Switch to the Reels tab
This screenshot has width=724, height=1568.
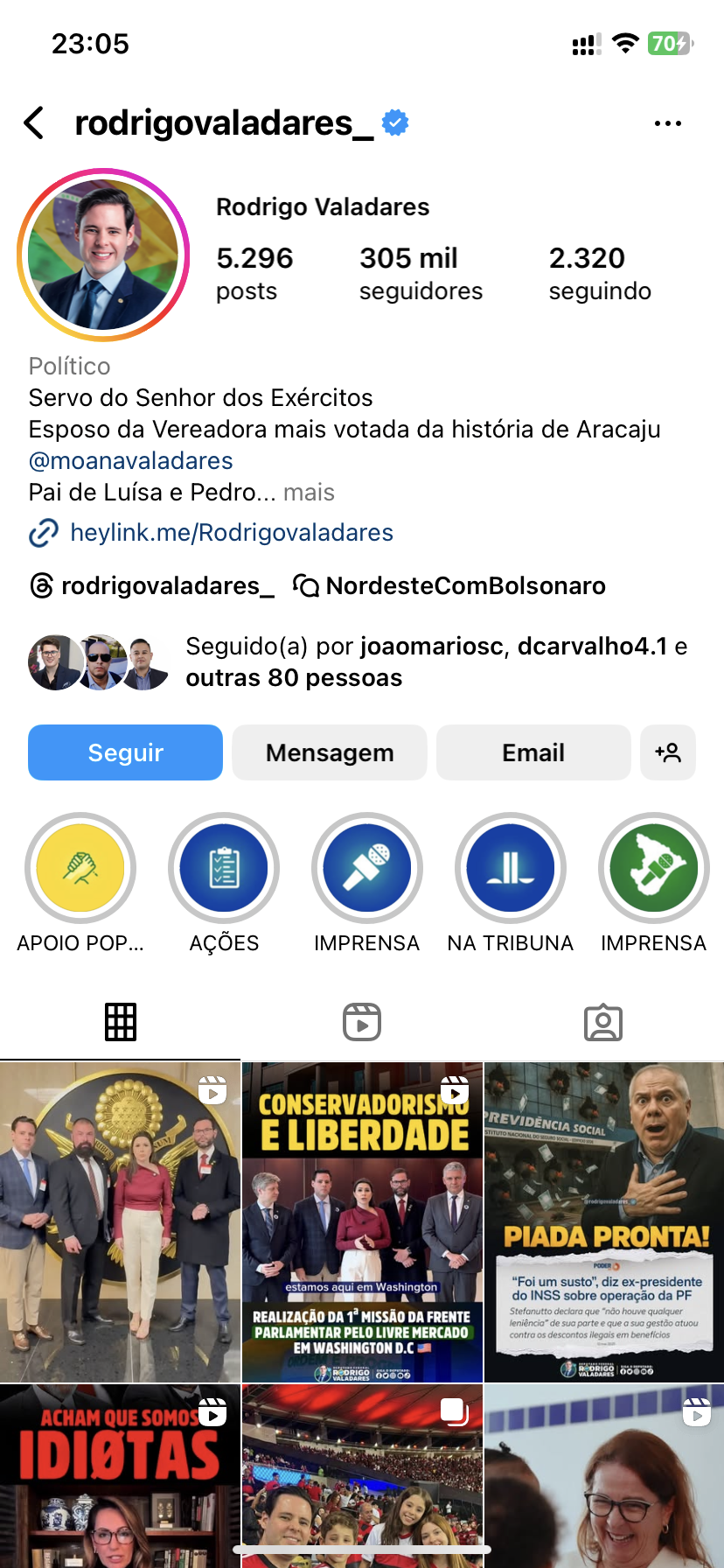click(x=362, y=1022)
